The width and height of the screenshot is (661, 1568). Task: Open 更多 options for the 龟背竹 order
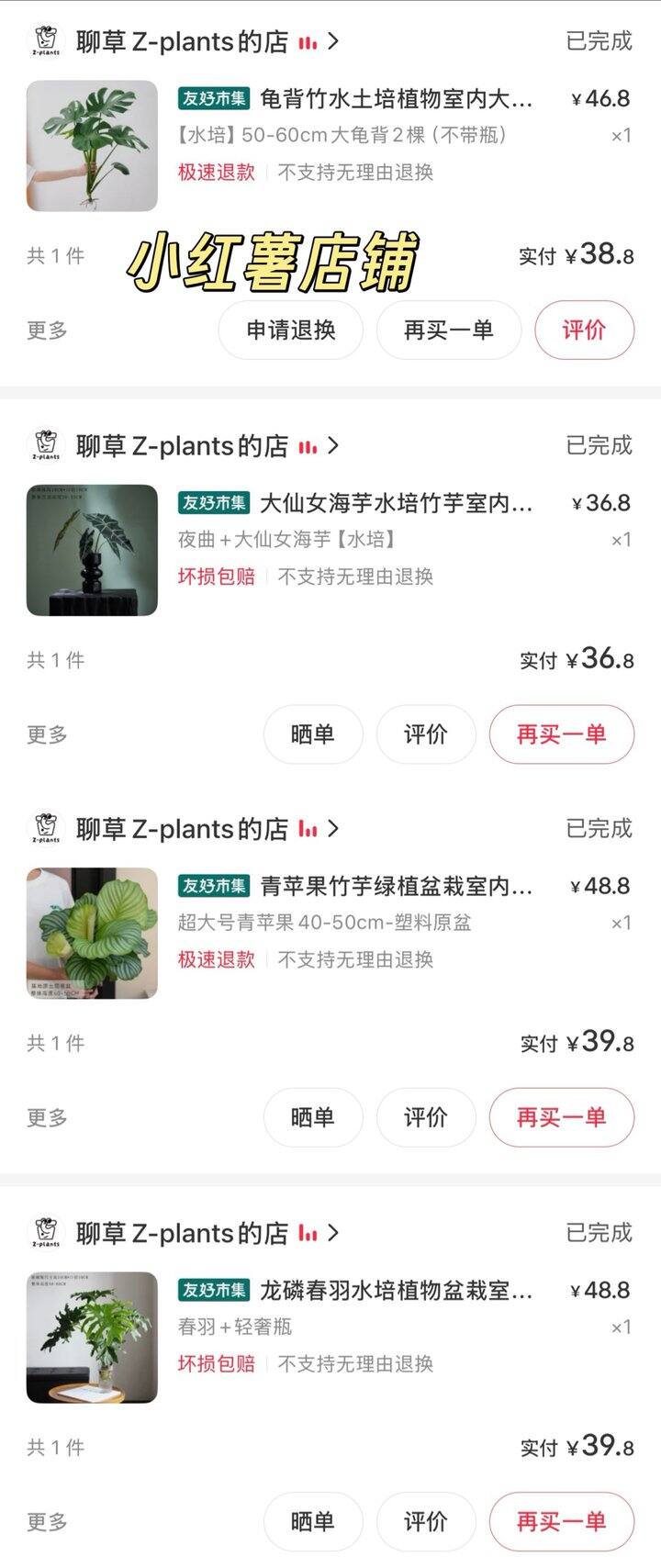pos(47,330)
